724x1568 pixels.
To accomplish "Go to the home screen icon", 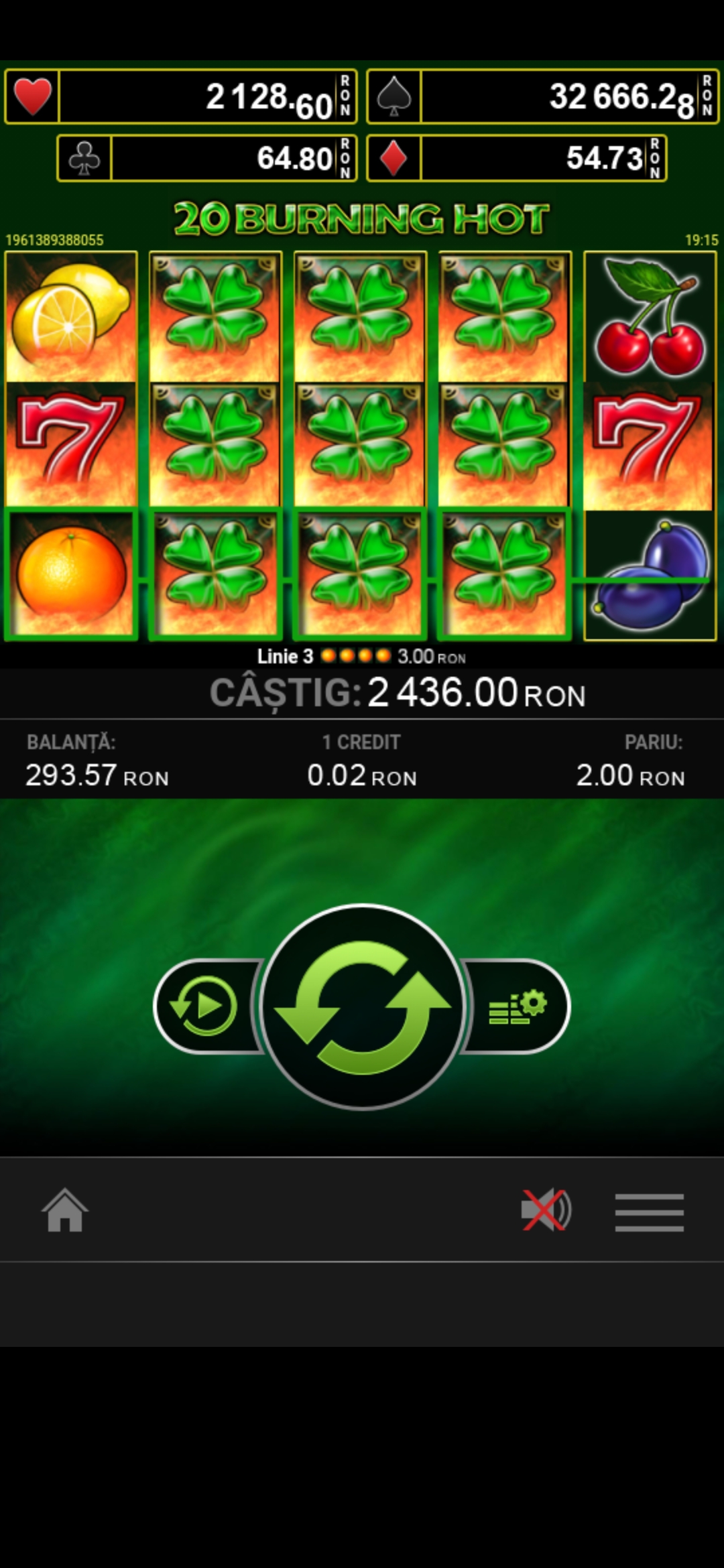I will (65, 1210).
